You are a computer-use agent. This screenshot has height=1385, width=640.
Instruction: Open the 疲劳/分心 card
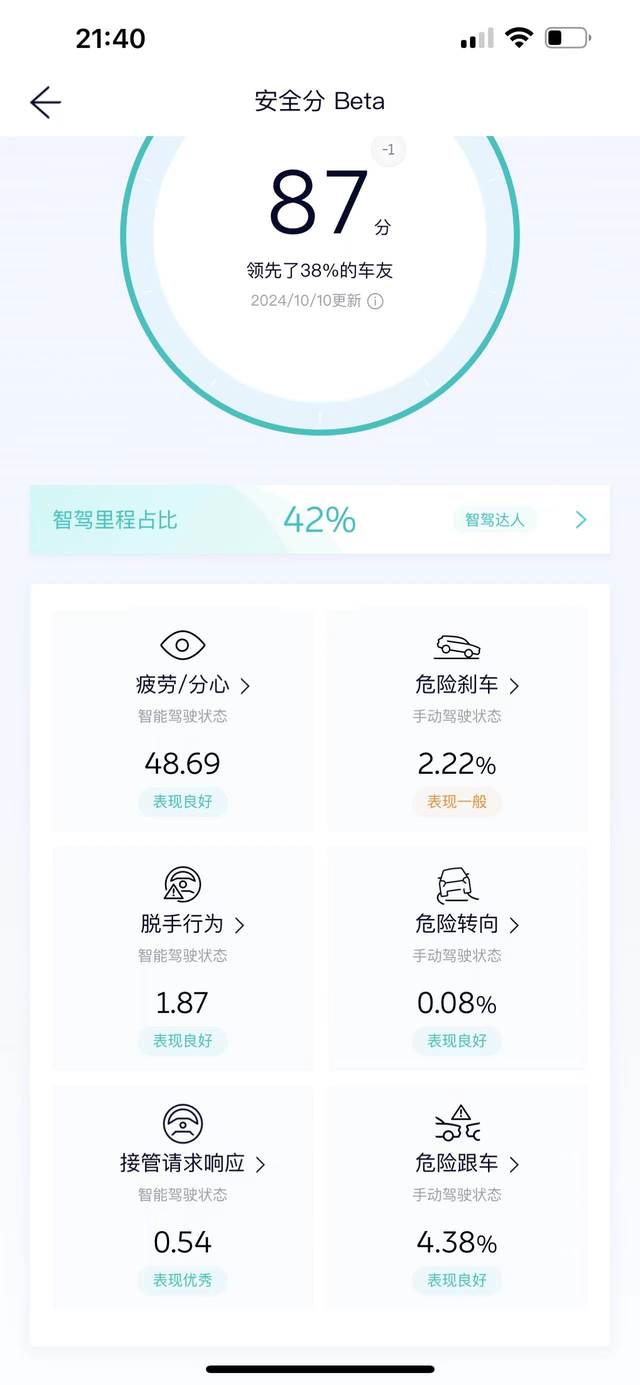(x=182, y=720)
